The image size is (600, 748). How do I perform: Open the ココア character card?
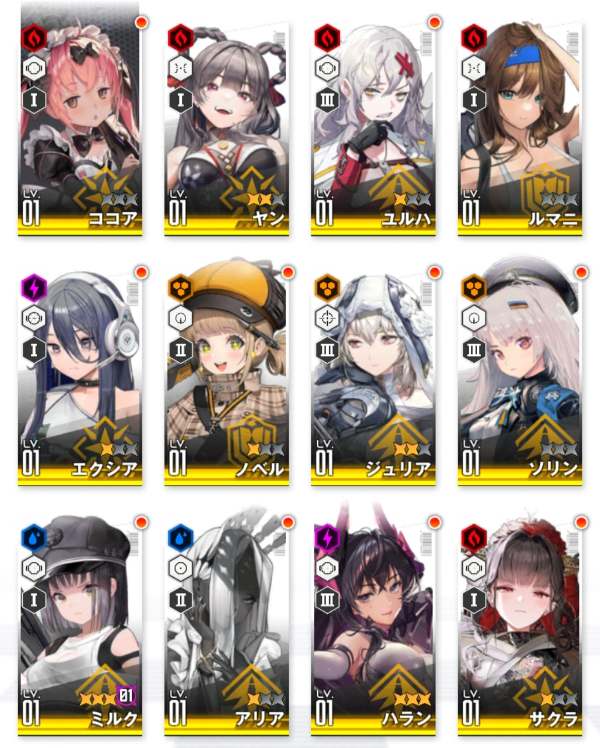click(x=82, y=125)
